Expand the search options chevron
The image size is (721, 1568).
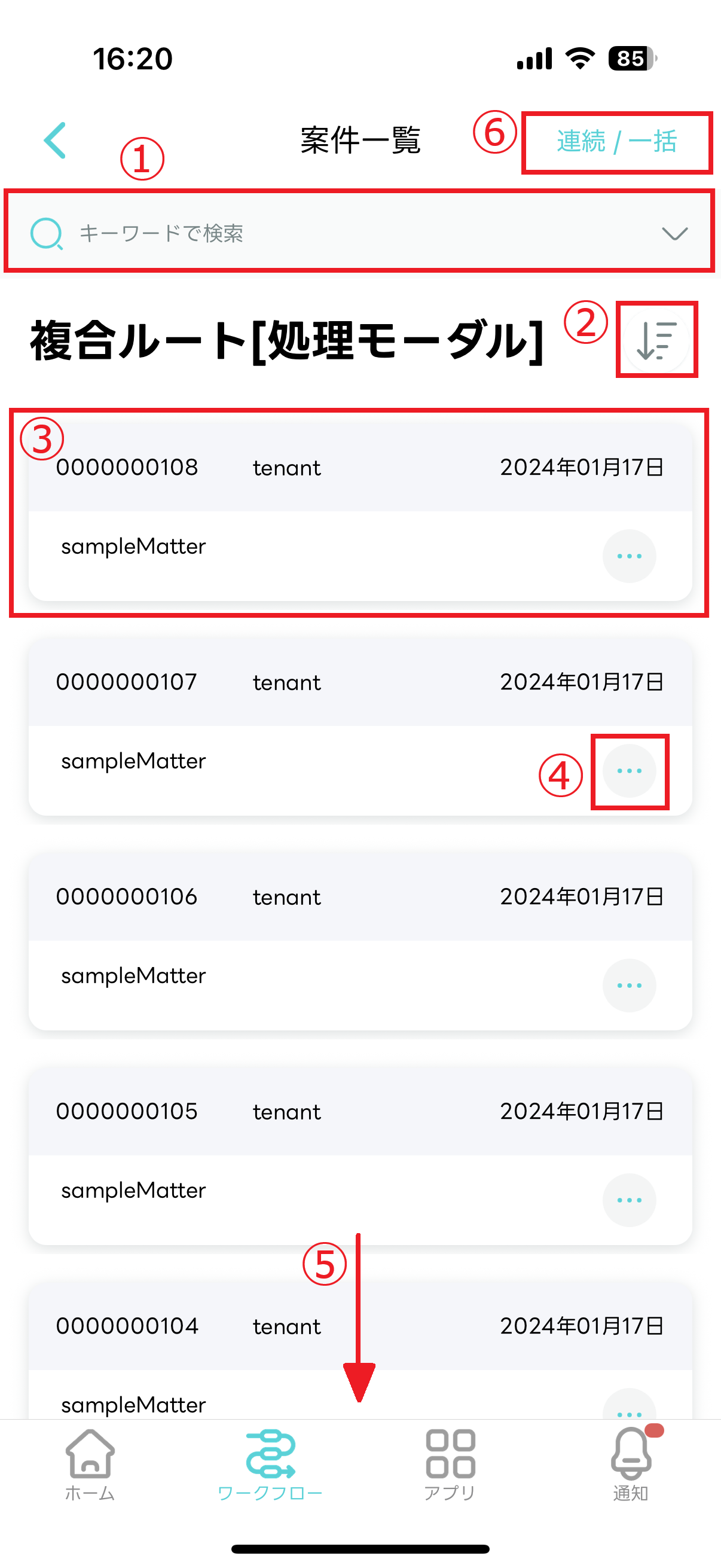(674, 233)
